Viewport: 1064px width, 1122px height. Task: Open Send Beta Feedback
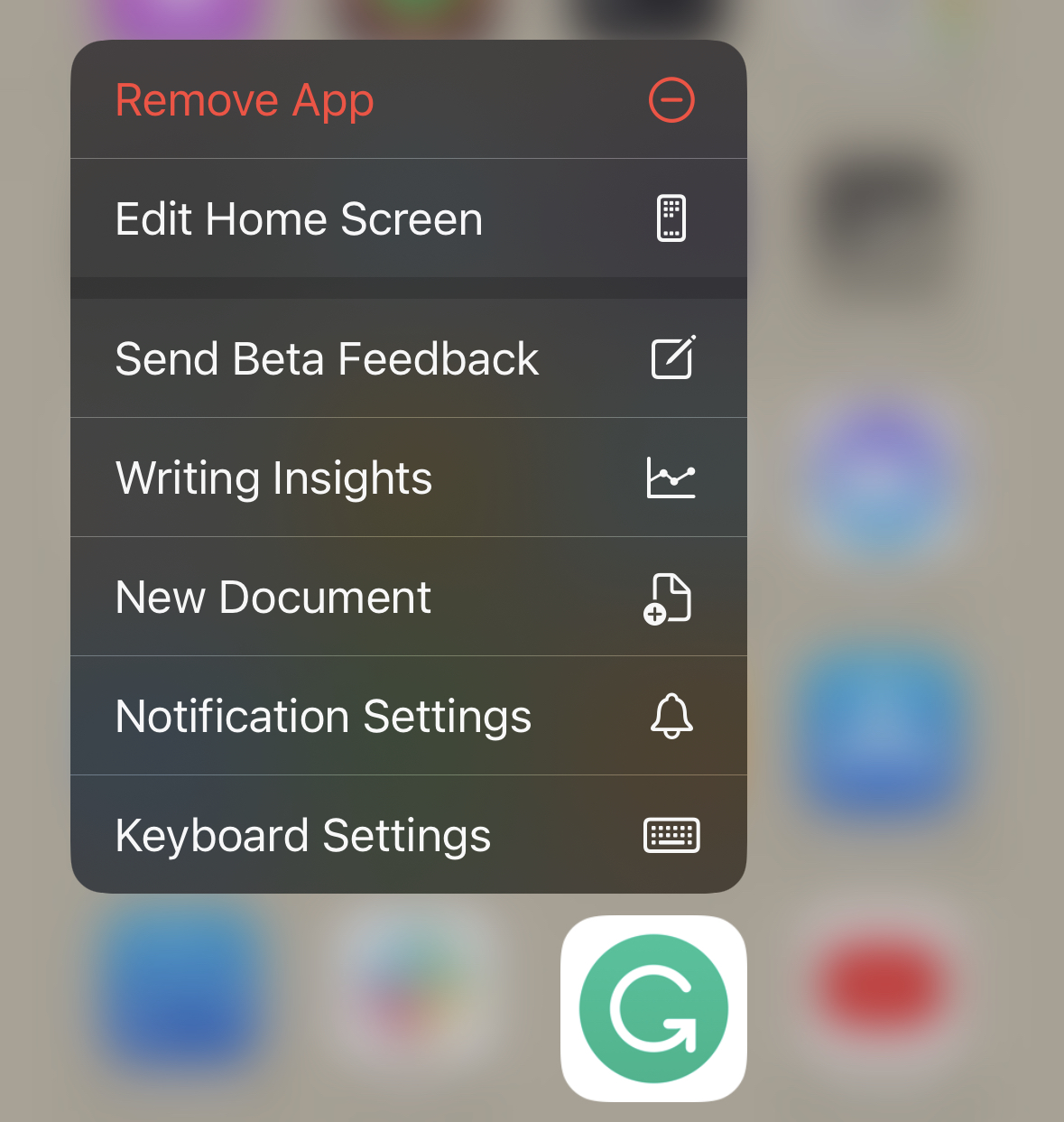click(408, 358)
